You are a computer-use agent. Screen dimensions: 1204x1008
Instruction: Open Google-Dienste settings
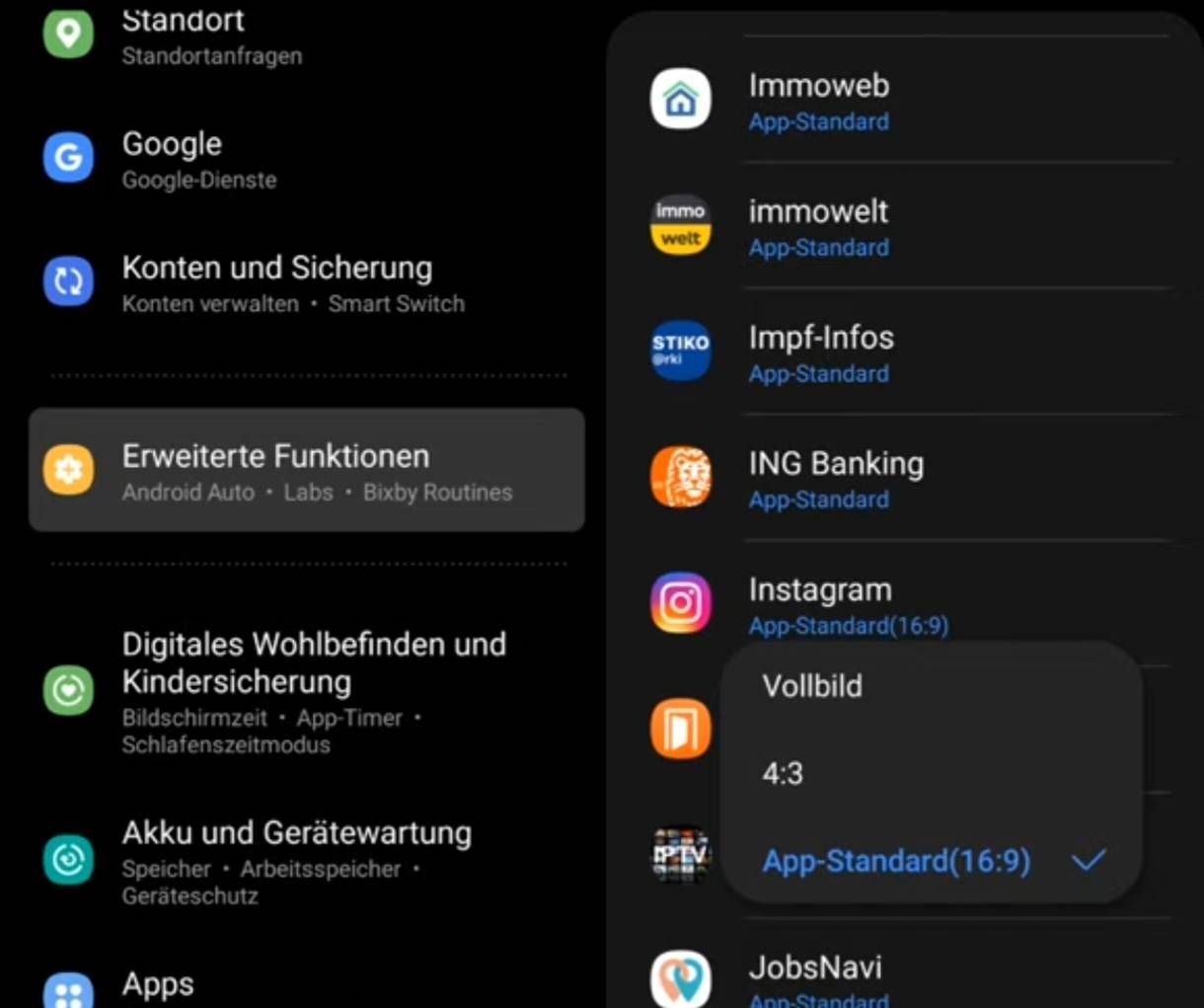(x=198, y=159)
